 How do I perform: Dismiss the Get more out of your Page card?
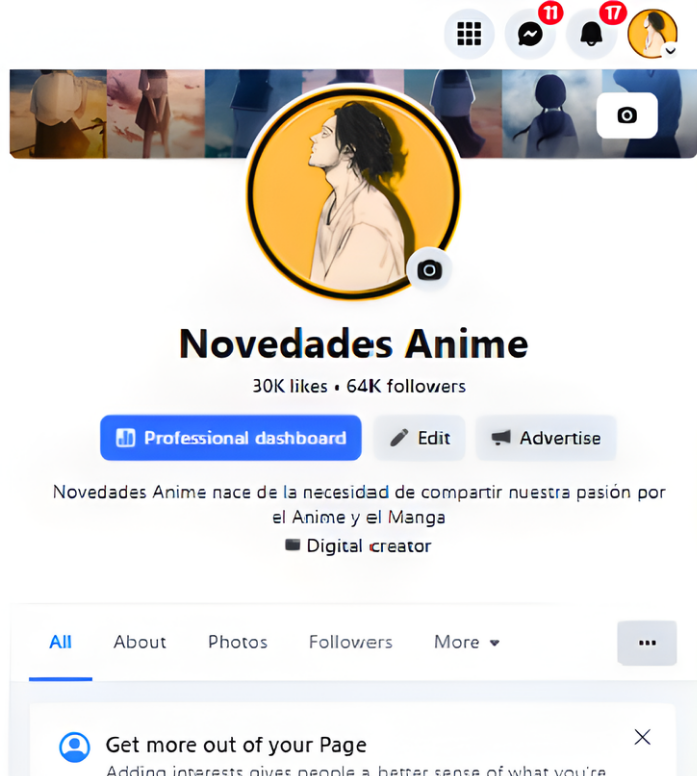[x=642, y=737]
